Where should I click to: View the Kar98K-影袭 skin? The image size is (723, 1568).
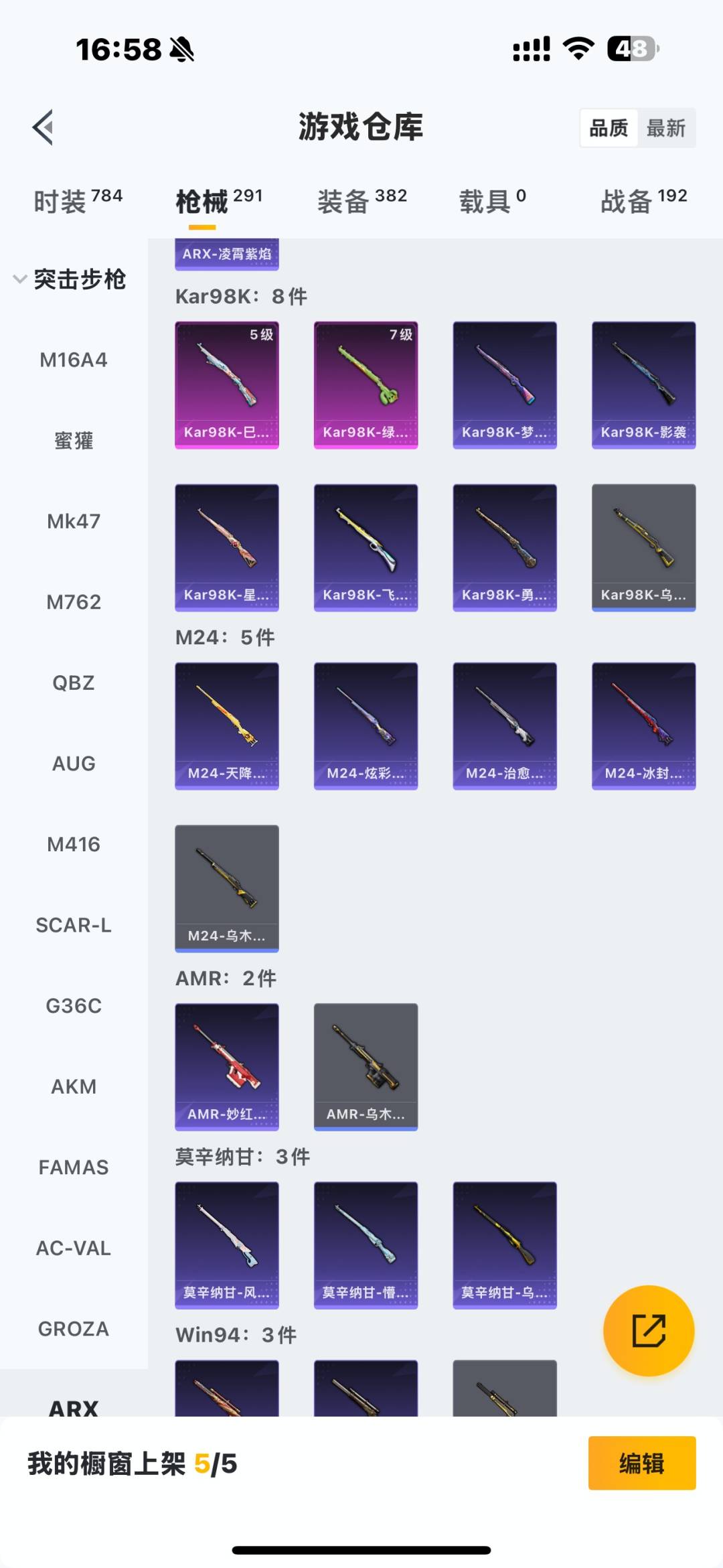tap(643, 385)
